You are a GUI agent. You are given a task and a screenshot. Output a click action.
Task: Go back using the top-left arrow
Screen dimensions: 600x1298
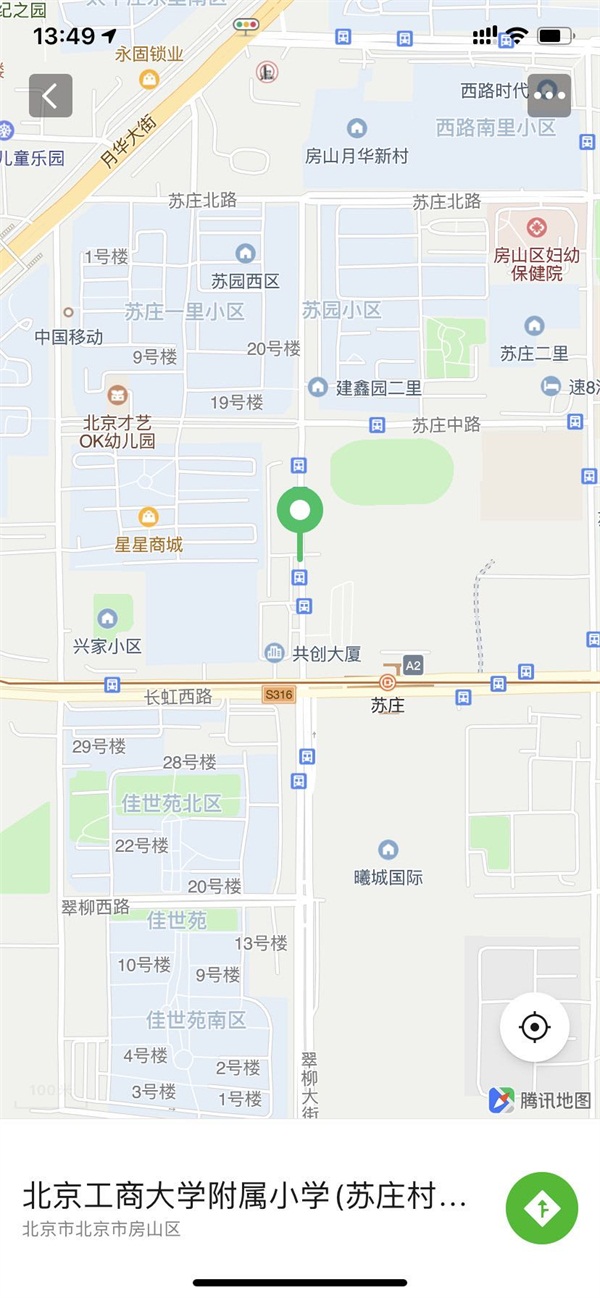(x=50, y=96)
